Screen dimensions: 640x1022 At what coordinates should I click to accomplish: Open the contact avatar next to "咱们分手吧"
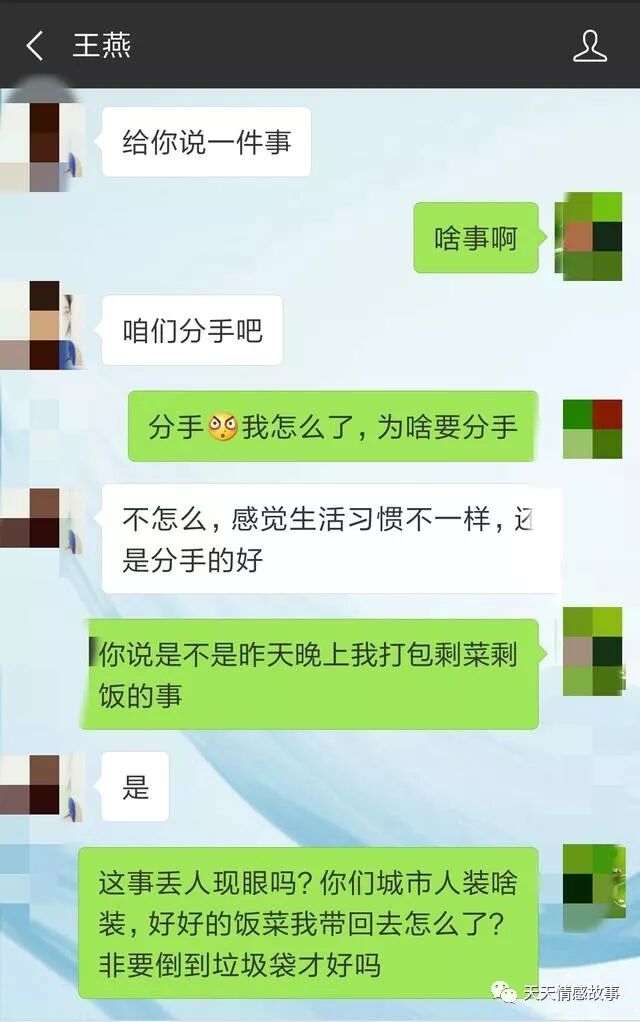point(42,326)
